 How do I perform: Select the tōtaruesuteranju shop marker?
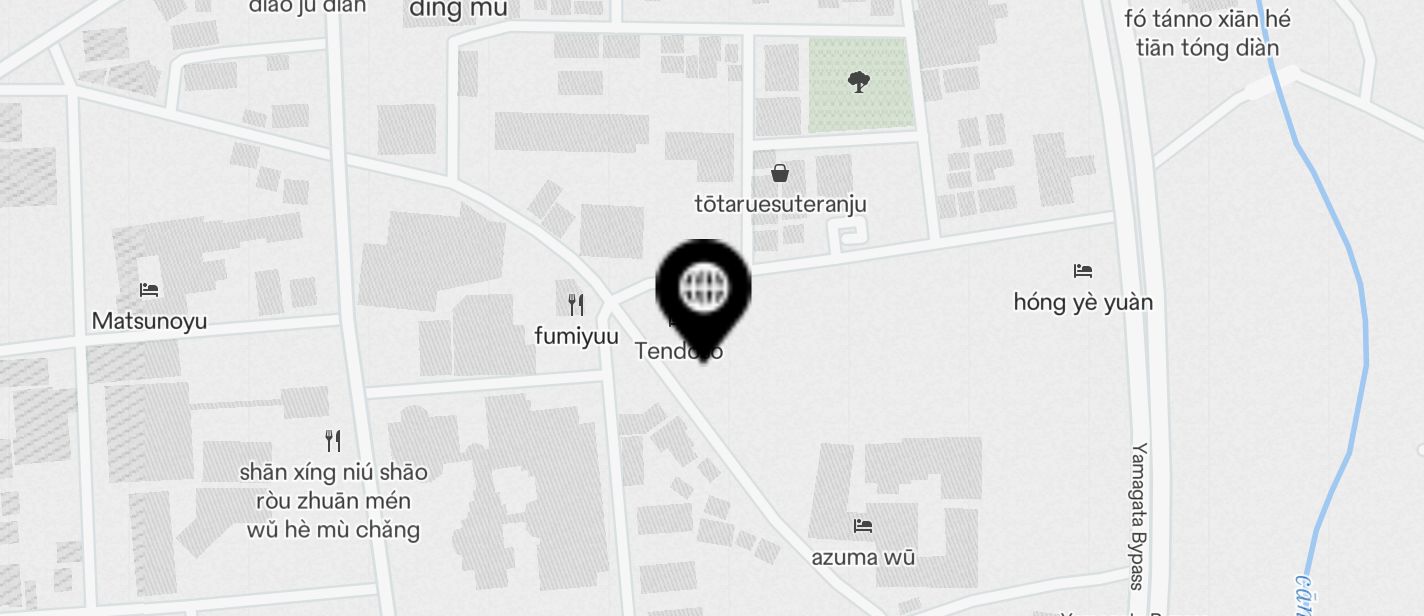pyautogui.click(x=780, y=173)
